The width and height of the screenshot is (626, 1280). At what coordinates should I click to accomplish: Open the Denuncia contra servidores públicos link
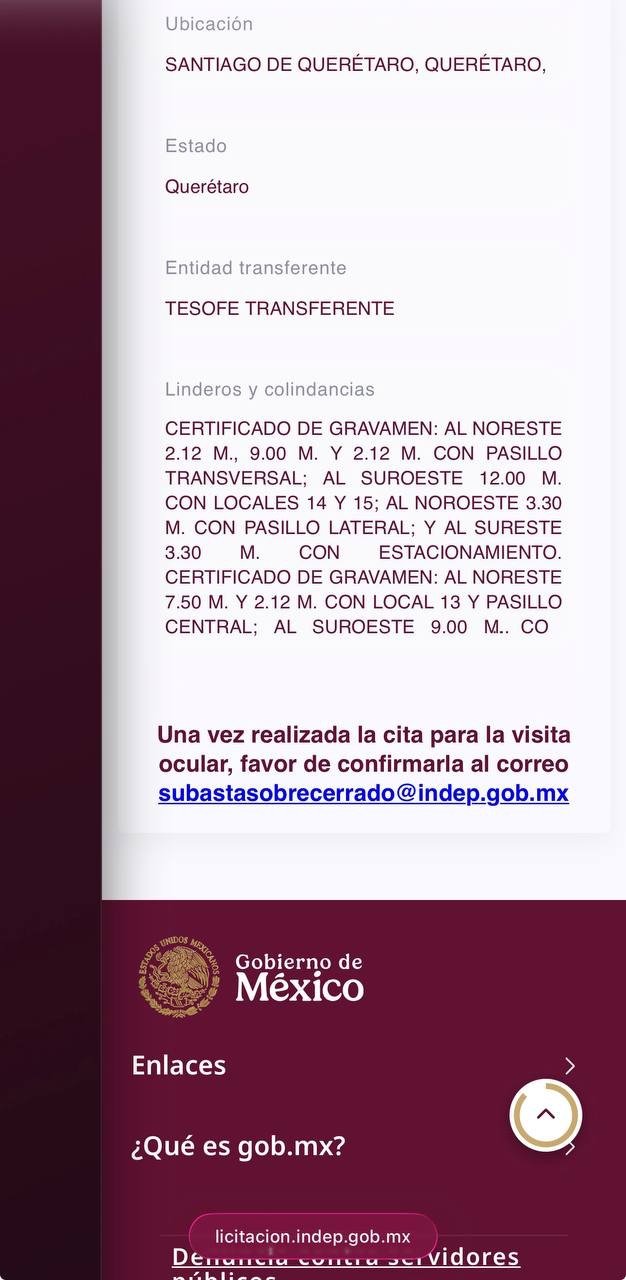(x=346, y=1263)
